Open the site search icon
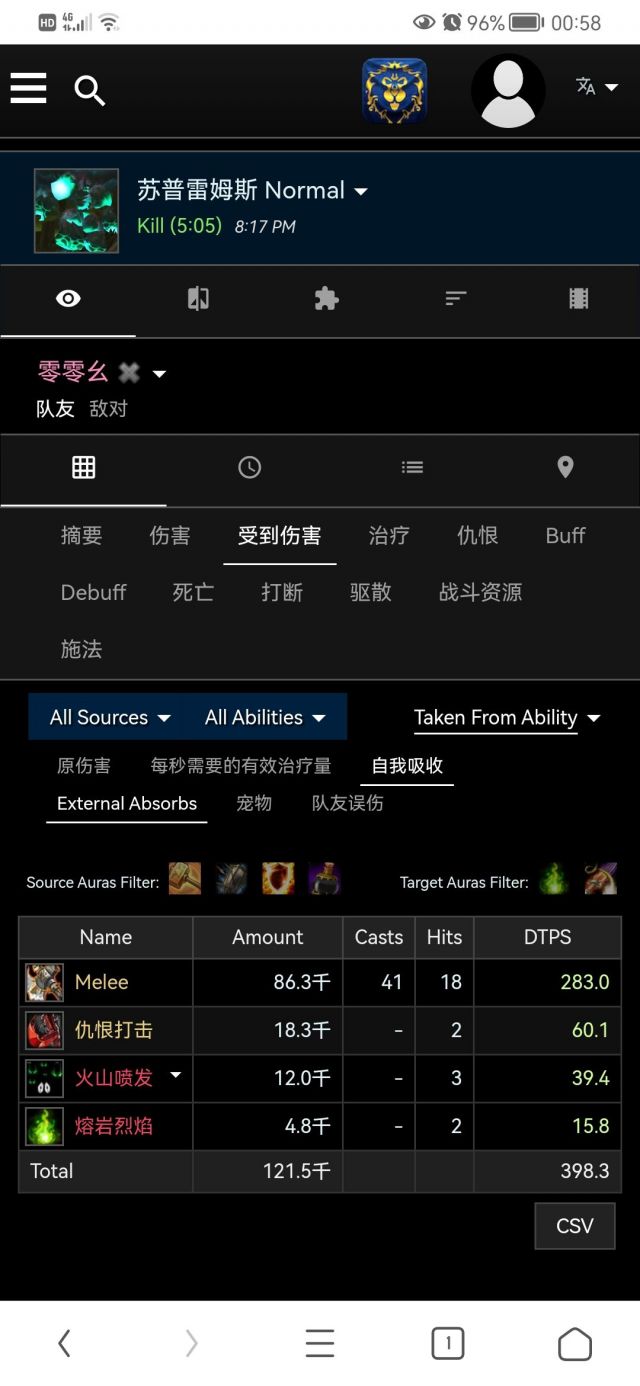 click(x=89, y=91)
